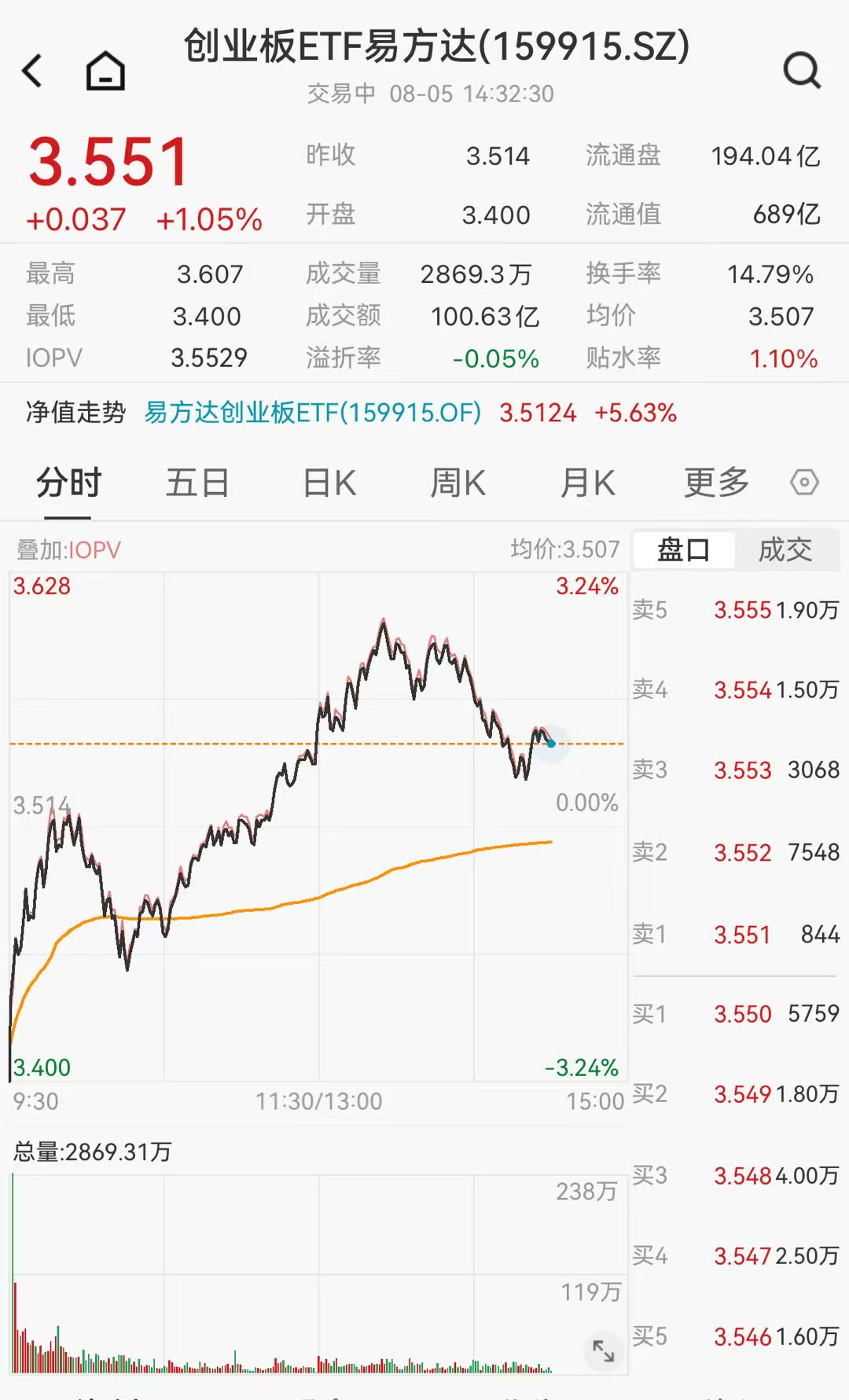
Task: Expand the chart to fullscreen
Action: pyautogui.click(x=603, y=1351)
